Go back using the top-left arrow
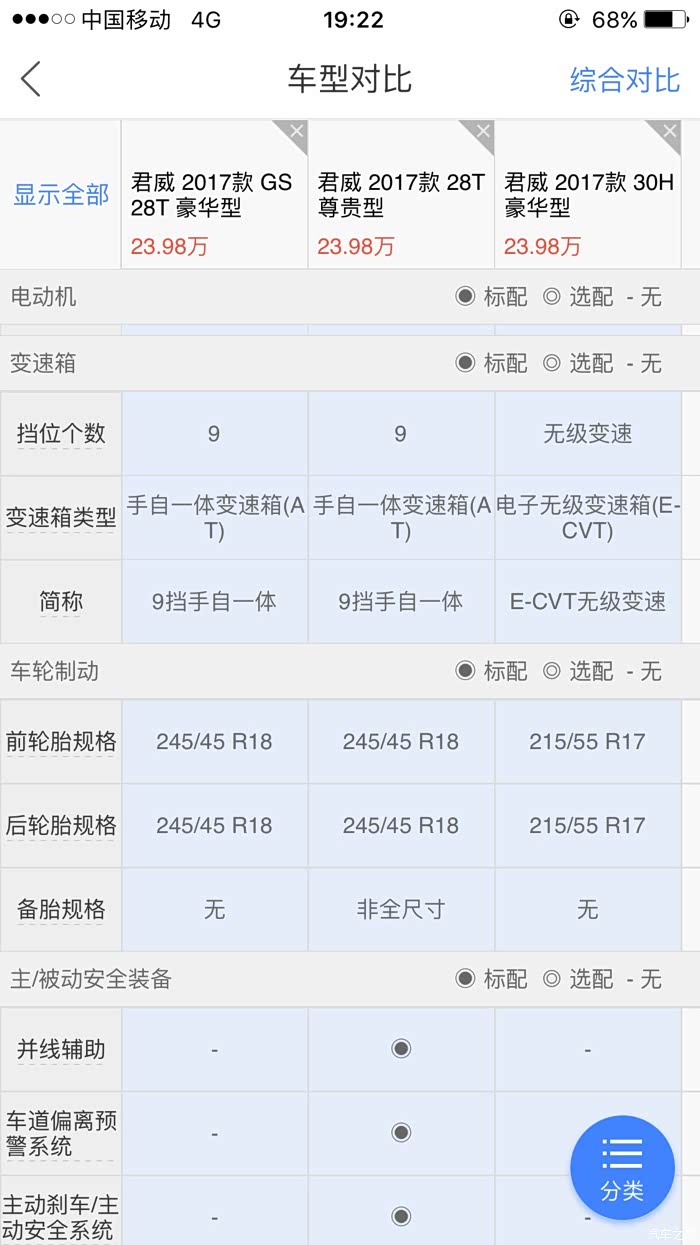 (x=31, y=79)
